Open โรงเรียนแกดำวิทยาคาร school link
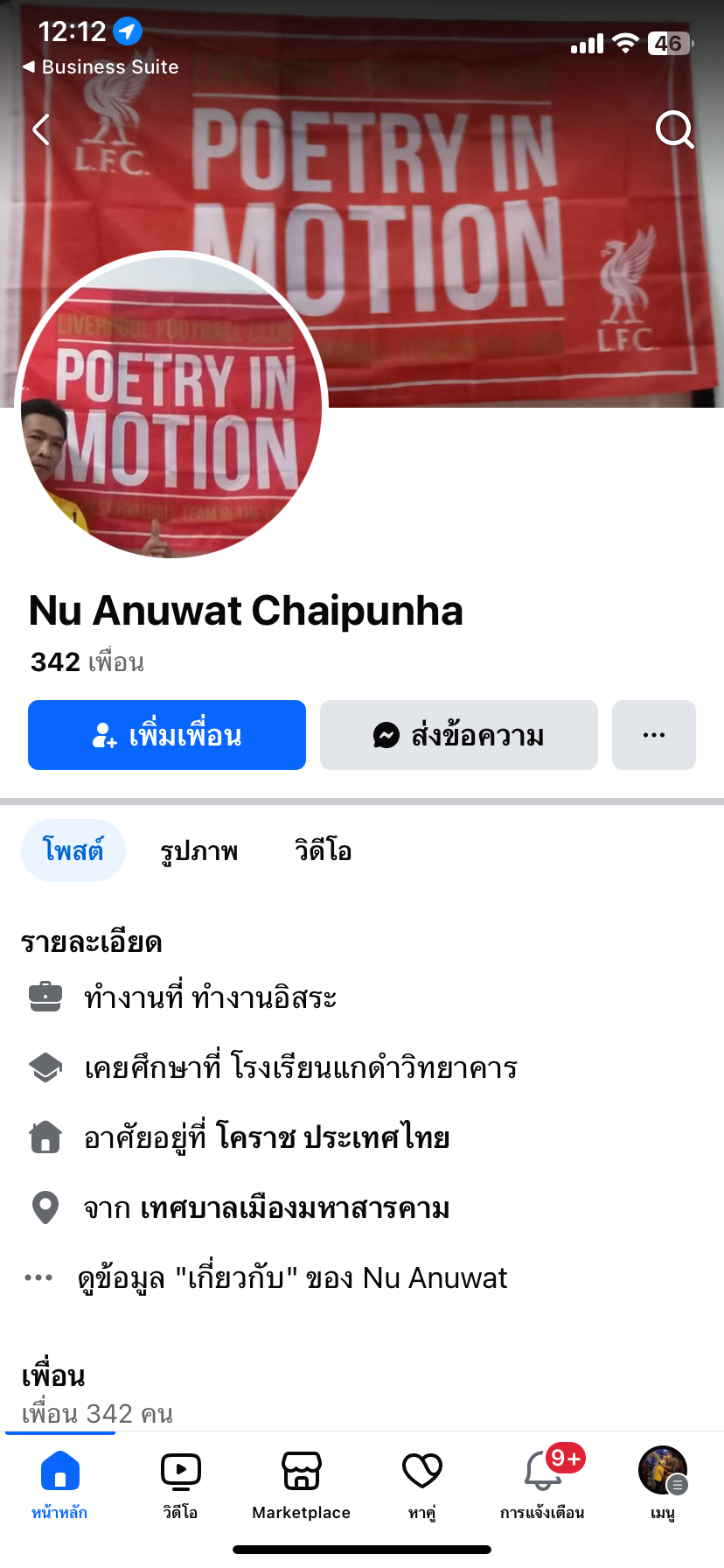 click(x=374, y=1067)
